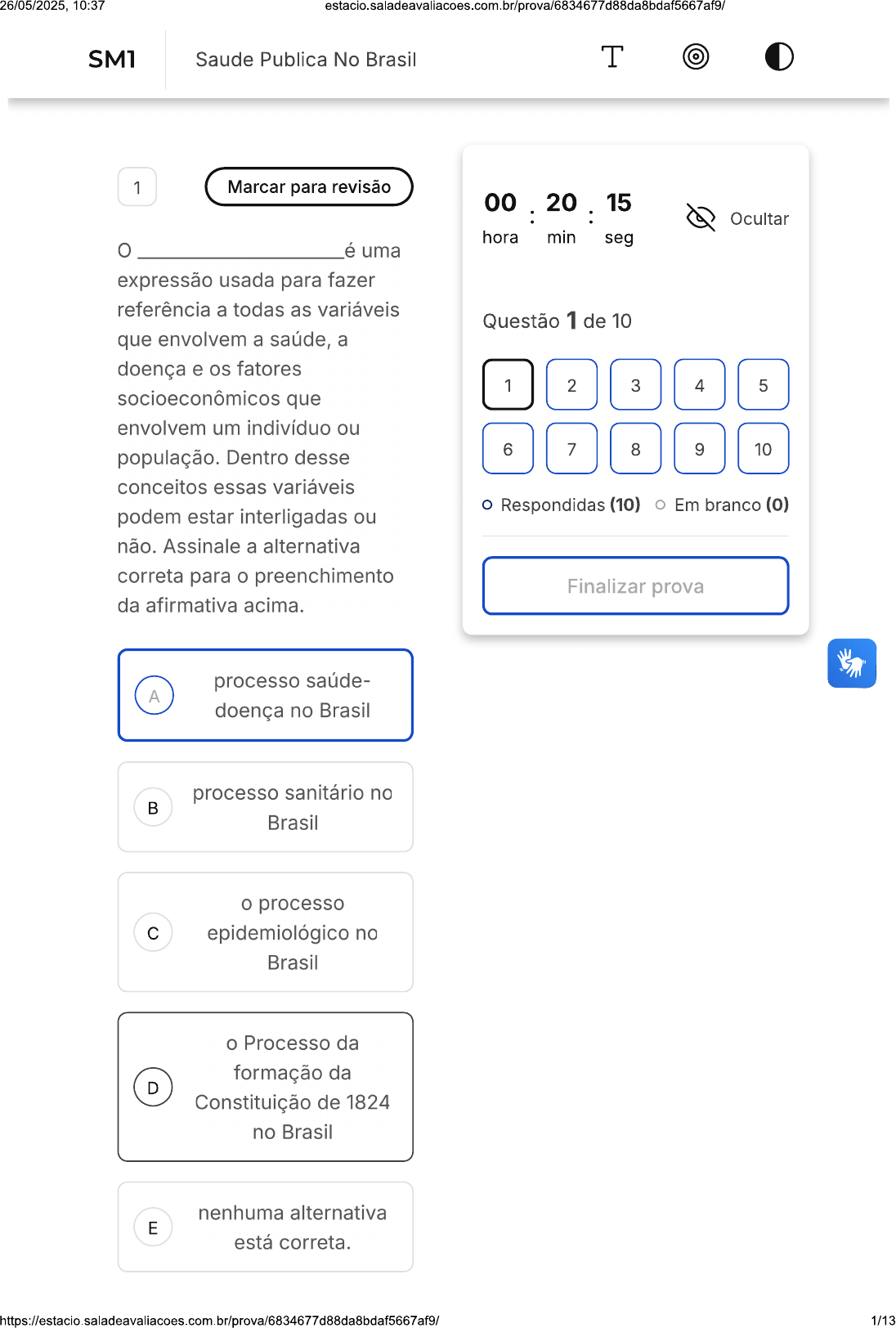Tap Finalizar prova
Viewport: 896px width, 1328px height.
click(x=635, y=586)
